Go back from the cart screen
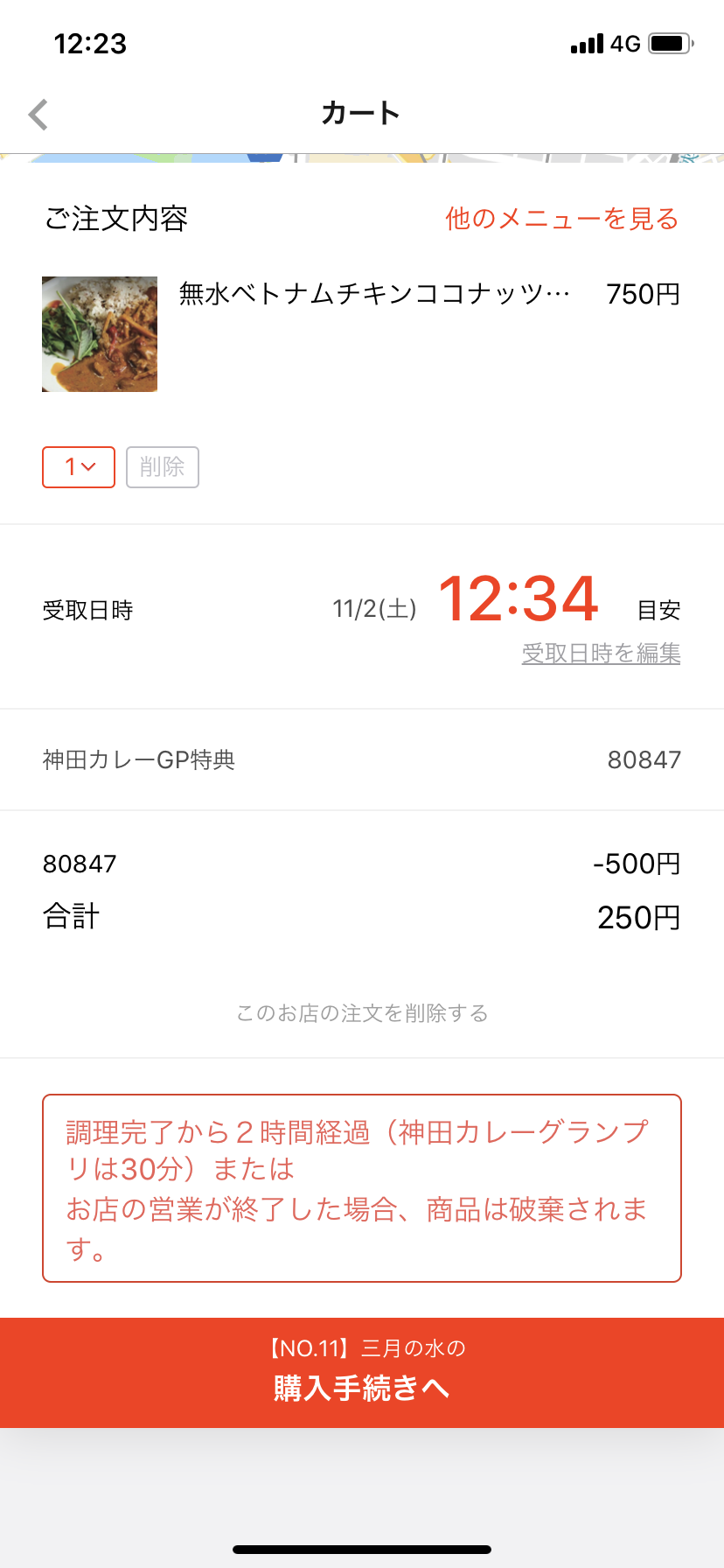The width and height of the screenshot is (724, 1568). coord(38,115)
